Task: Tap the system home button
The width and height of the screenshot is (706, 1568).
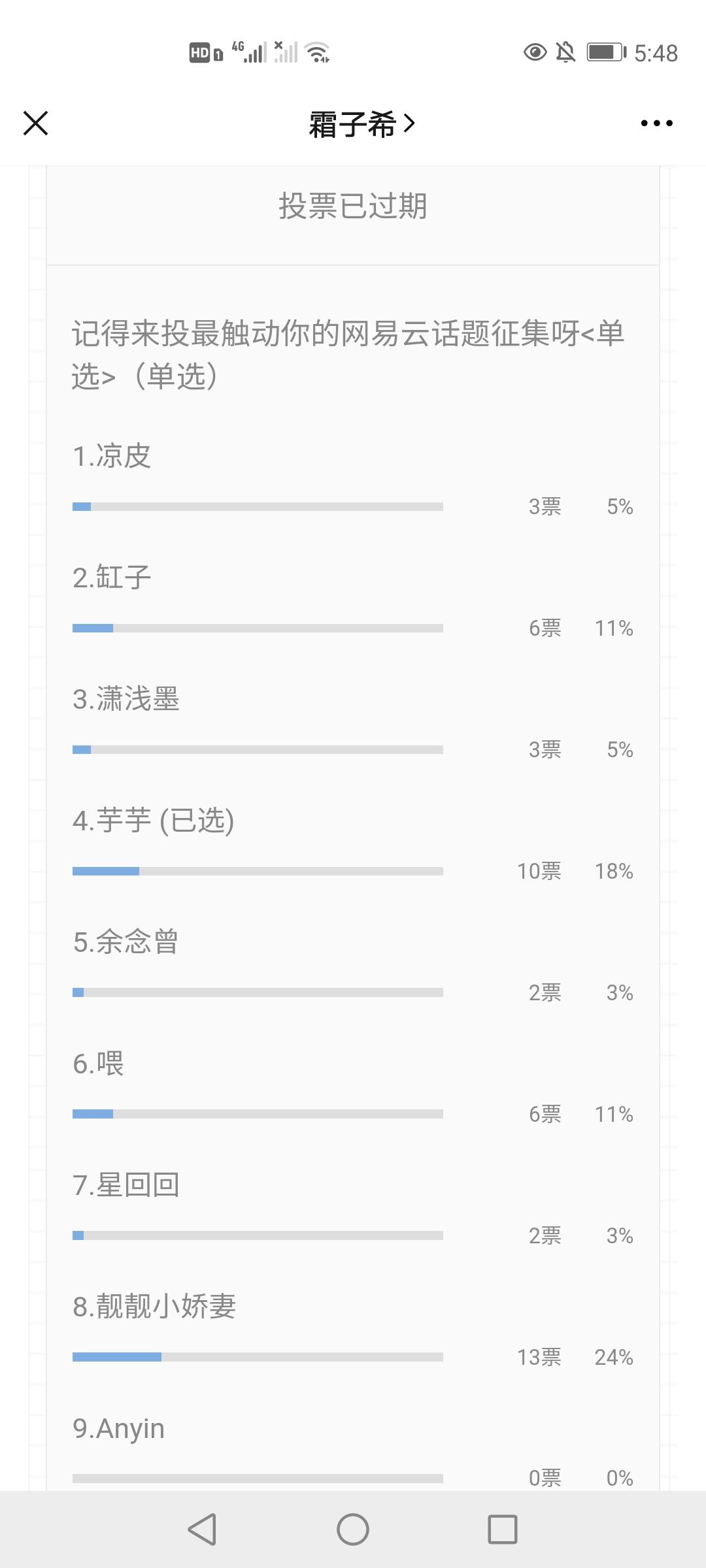Action: pos(353,1529)
